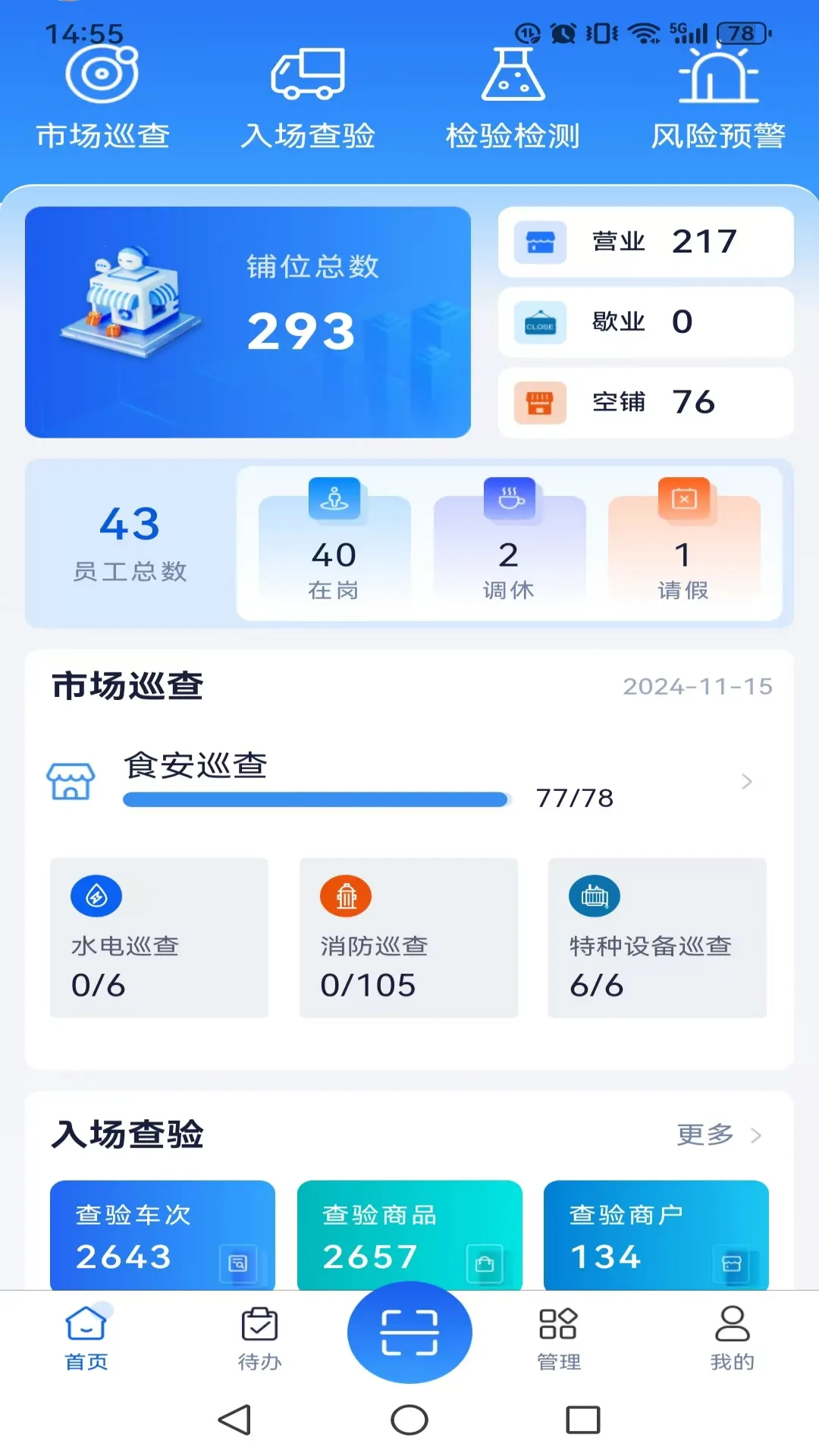Select the 水电巡查 water-electric inspection icon
Screen dimensions: 819x1456
point(96,895)
